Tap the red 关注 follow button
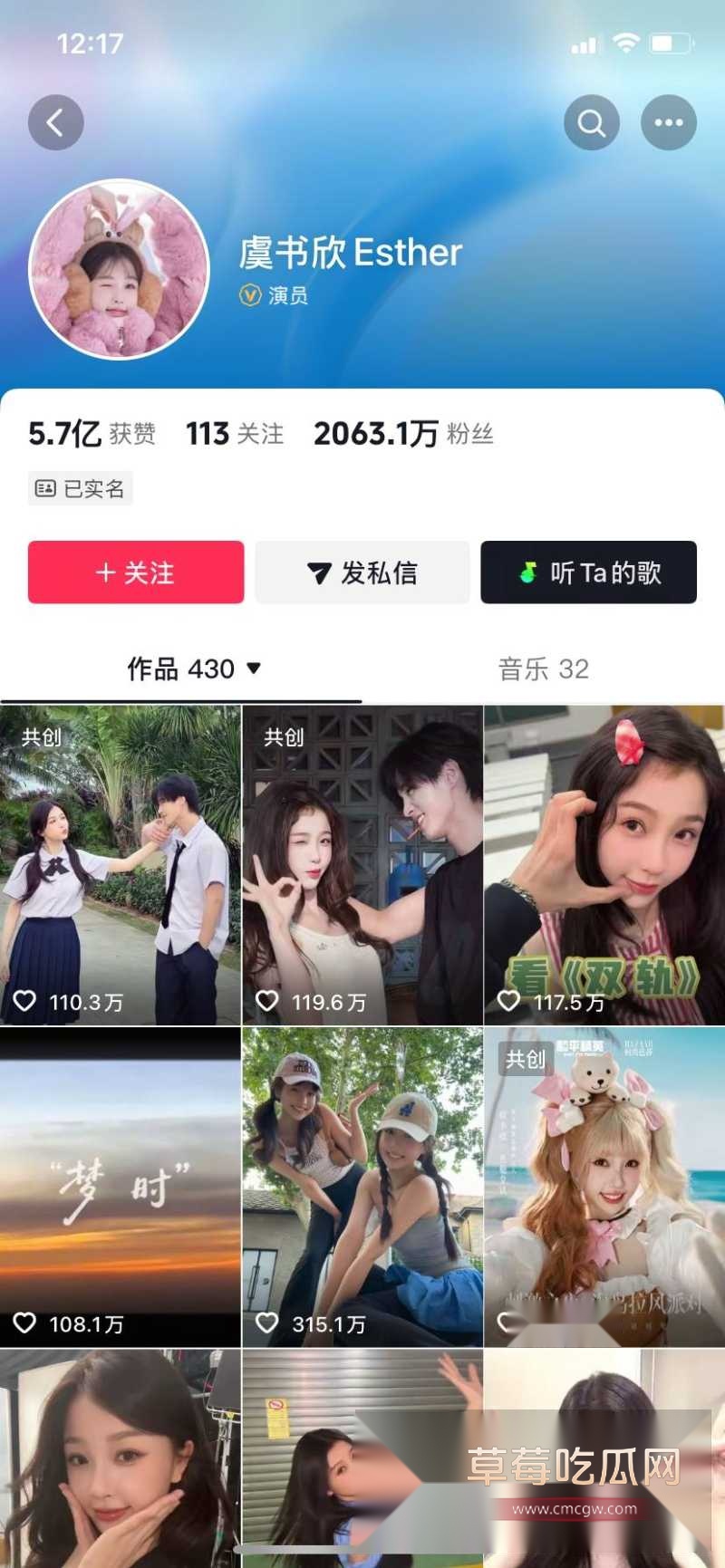Screen dimensions: 725x1568 tap(135, 572)
